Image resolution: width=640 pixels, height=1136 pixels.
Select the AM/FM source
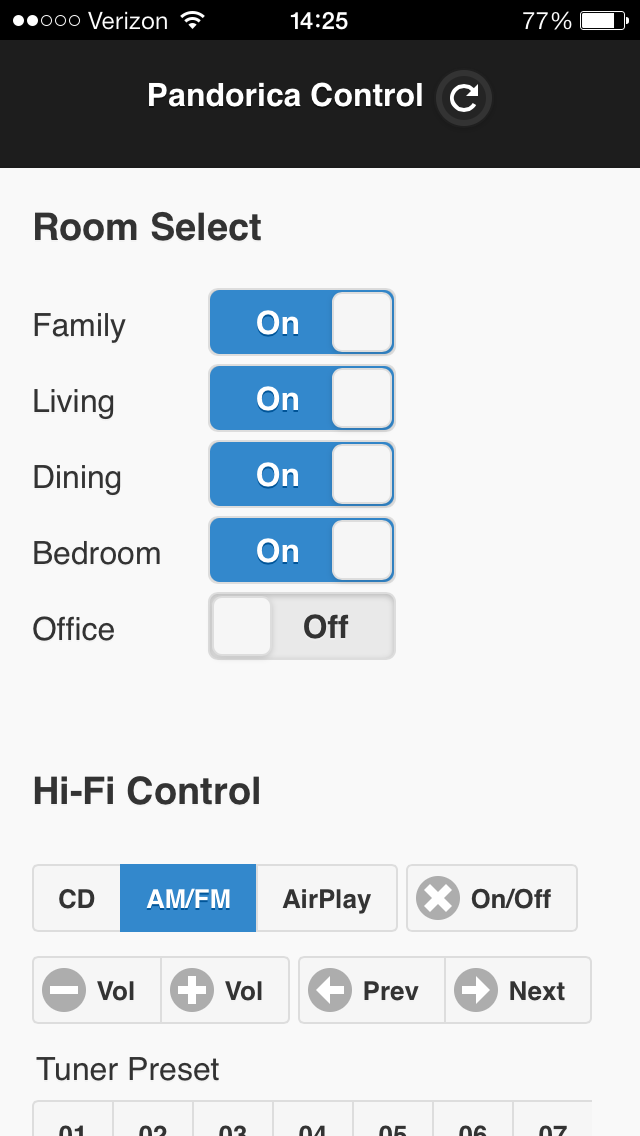(188, 898)
